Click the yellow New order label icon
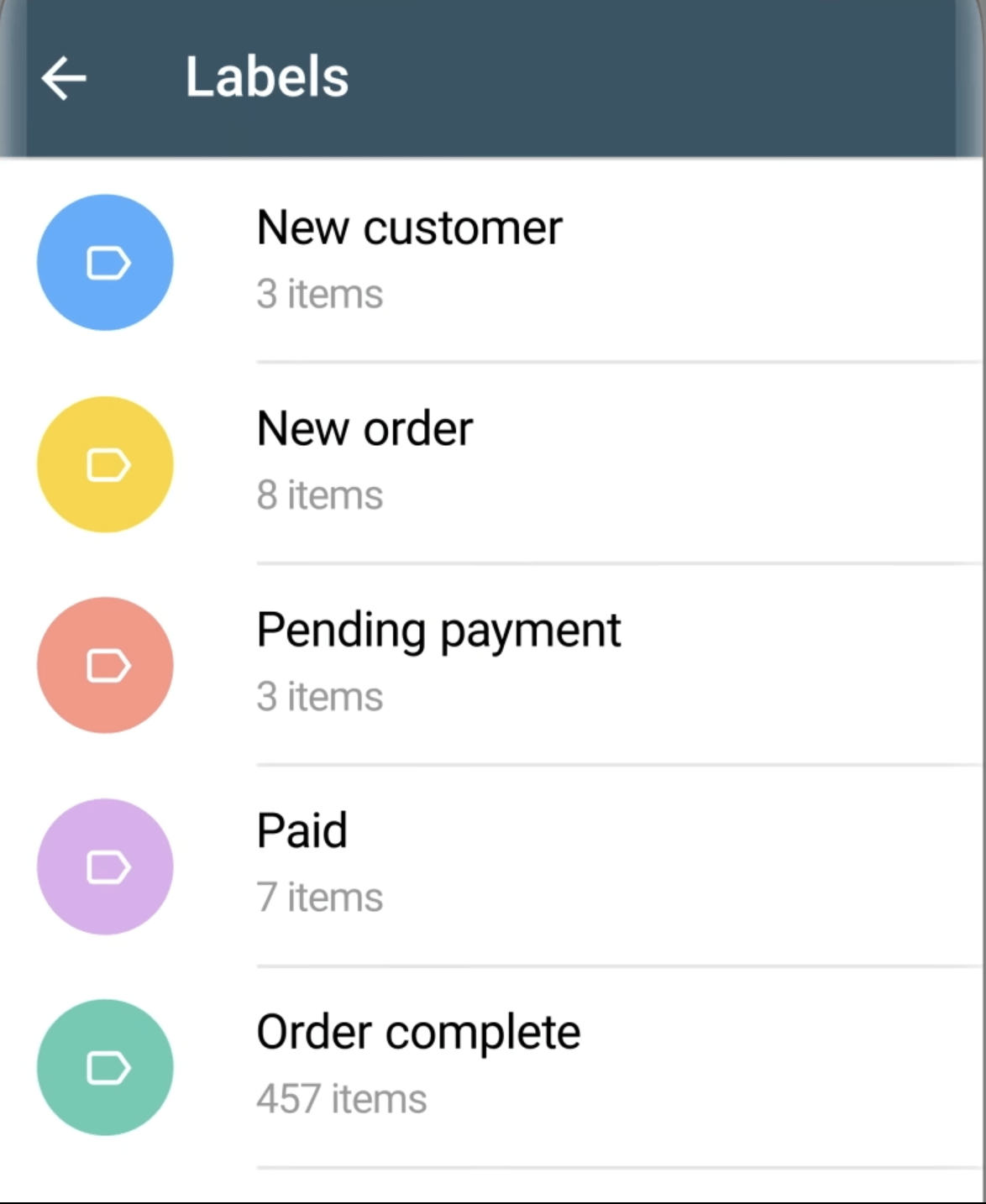This screenshot has height=1204, width=986. [105, 463]
